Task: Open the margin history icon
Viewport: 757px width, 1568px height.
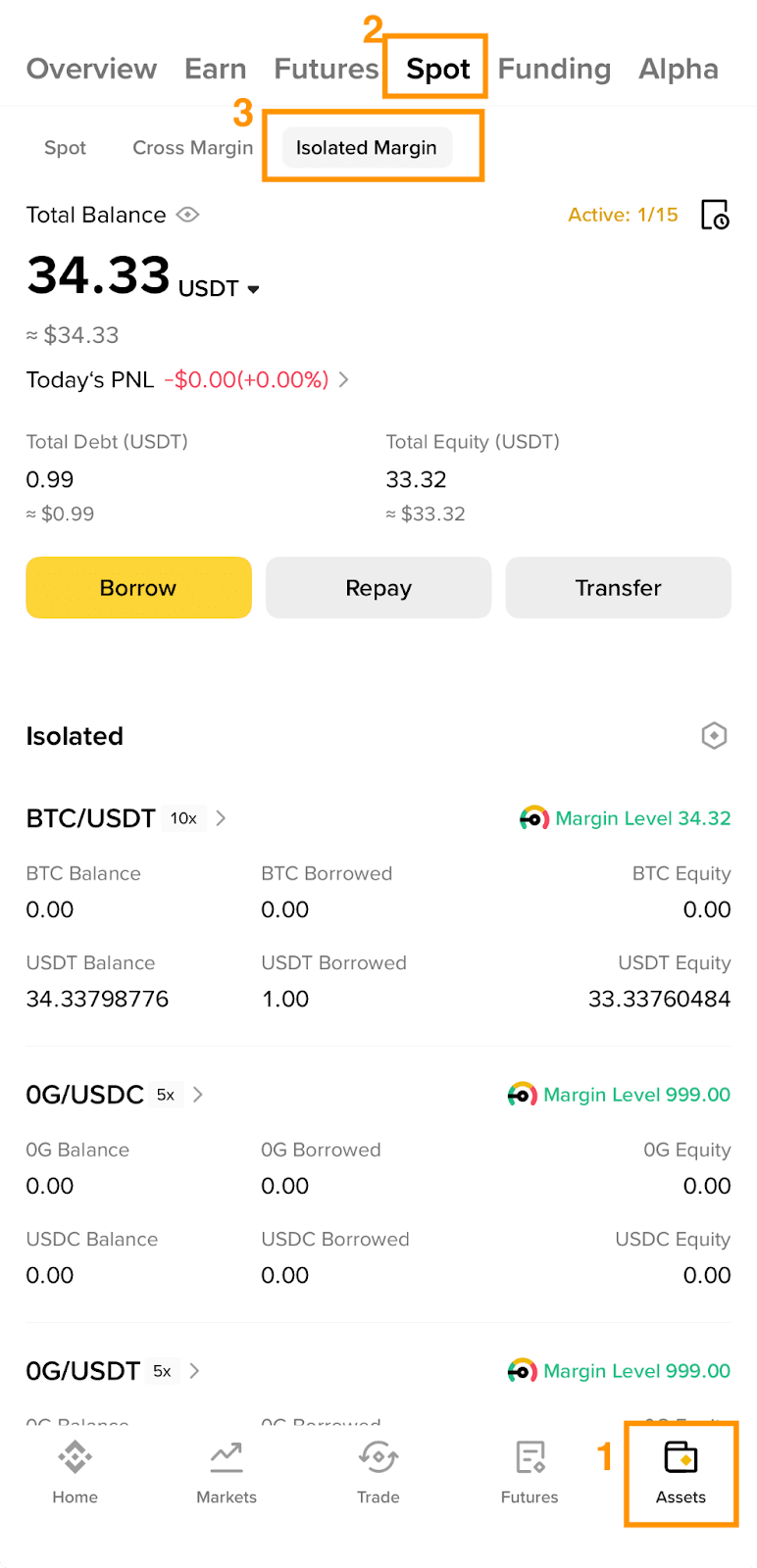Action: 715,215
